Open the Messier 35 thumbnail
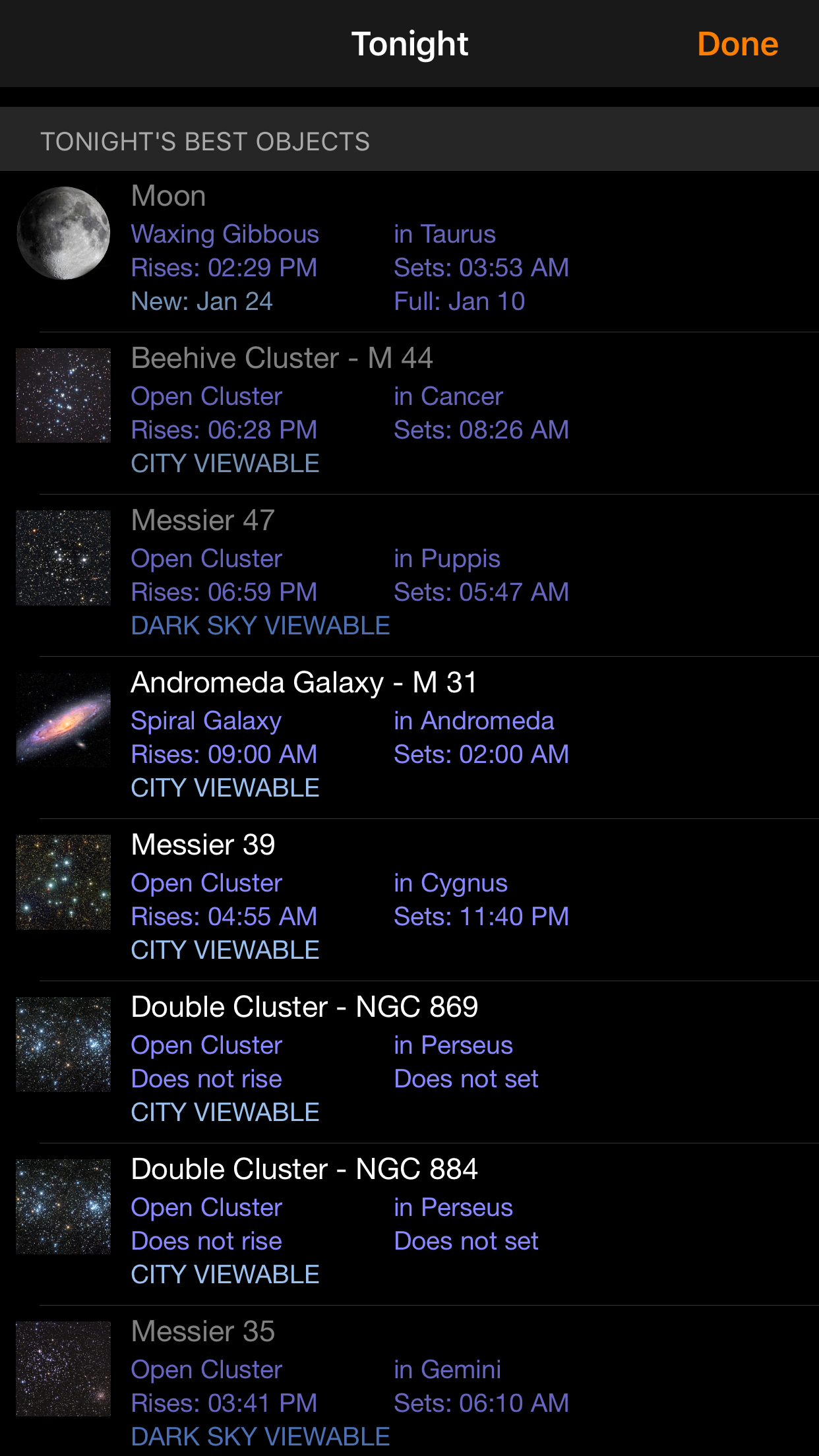This screenshot has width=819, height=1456. (63, 1368)
